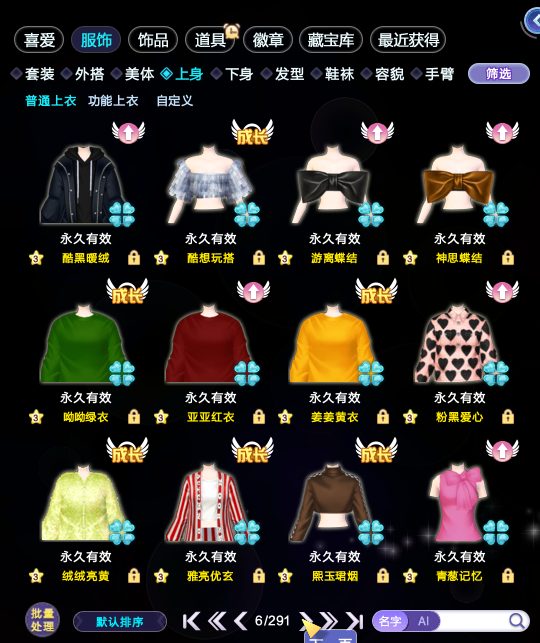The height and width of the screenshot is (643, 540).
Task: Switch to 功能上衣 sub-tab
Action: (113, 100)
